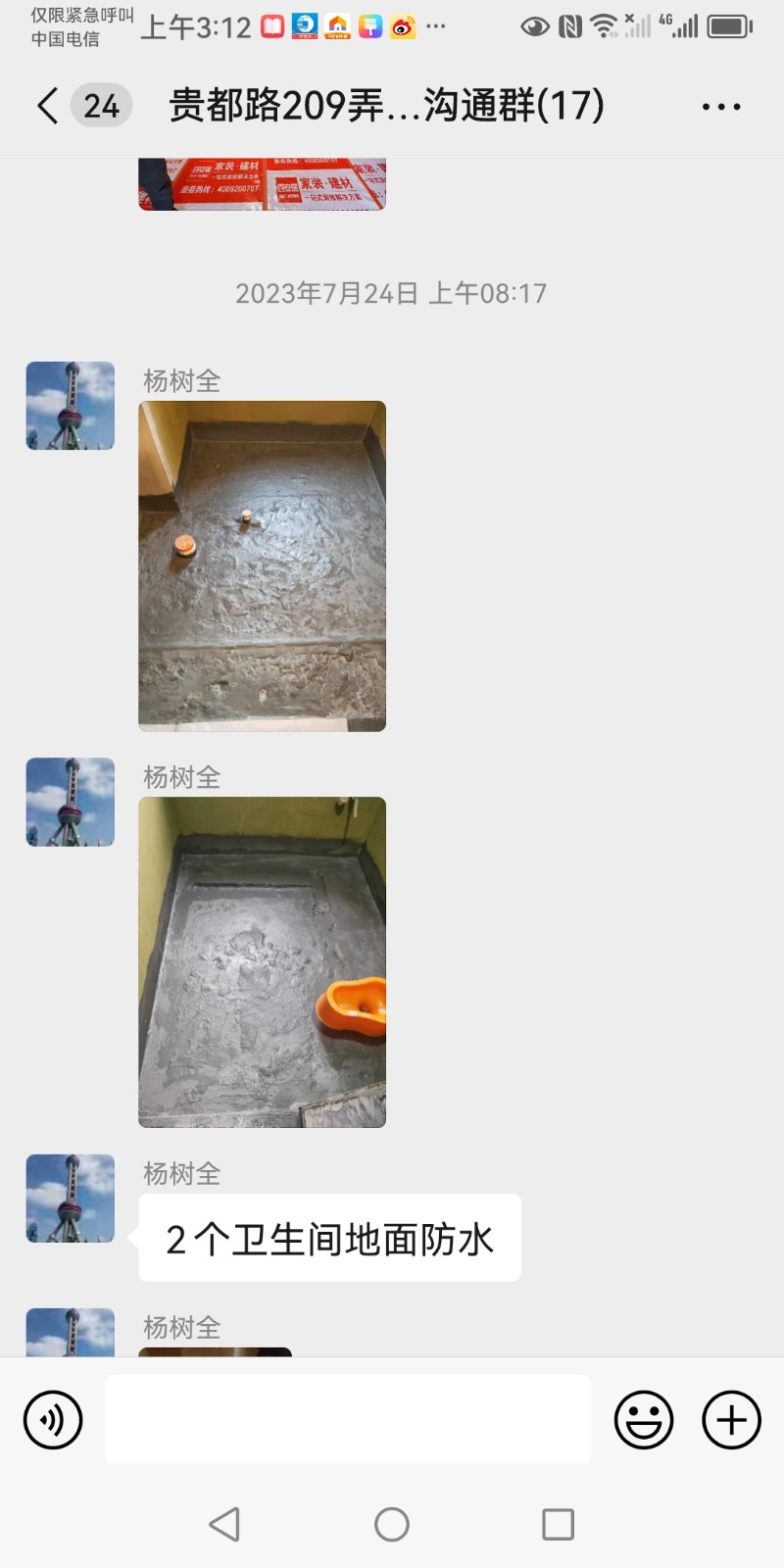This screenshot has width=784, height=1568.
Task: Open the emoji sticker panel
Action: point(644,1419)
